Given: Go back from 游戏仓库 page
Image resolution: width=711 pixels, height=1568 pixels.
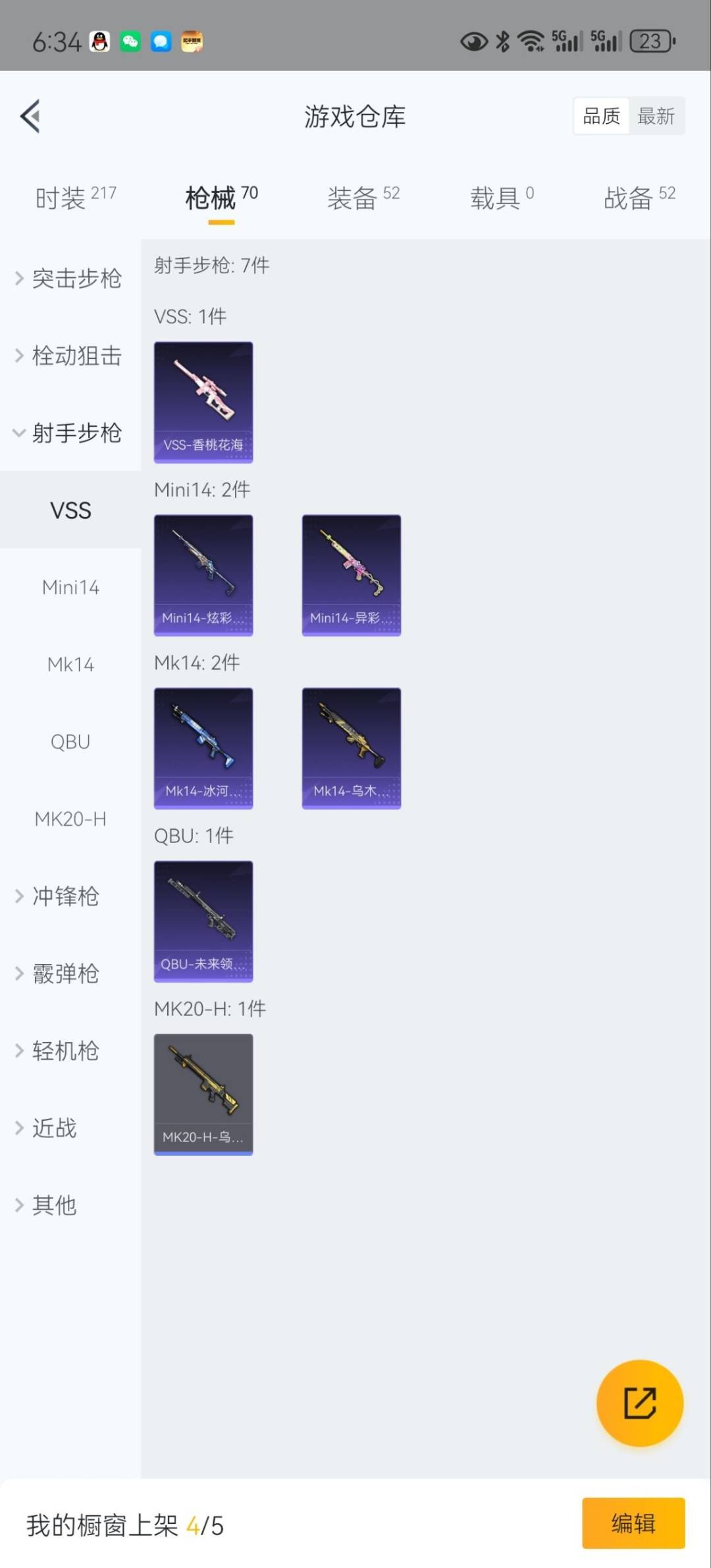Looking at the screenshot, I should 31,117.
